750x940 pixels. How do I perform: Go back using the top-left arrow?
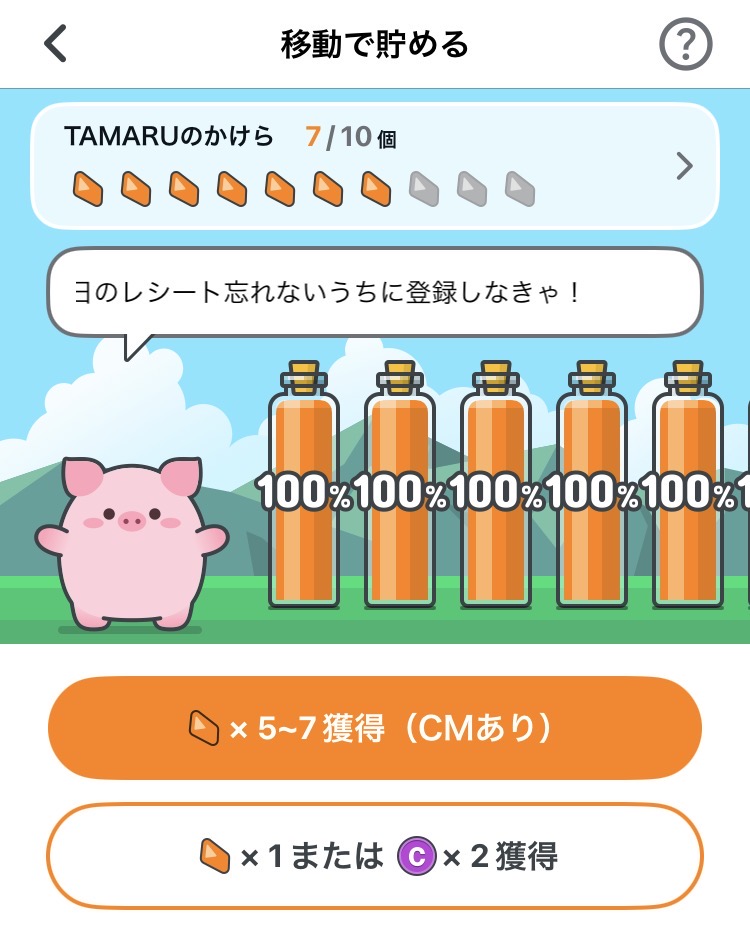(x=56, y=45)
